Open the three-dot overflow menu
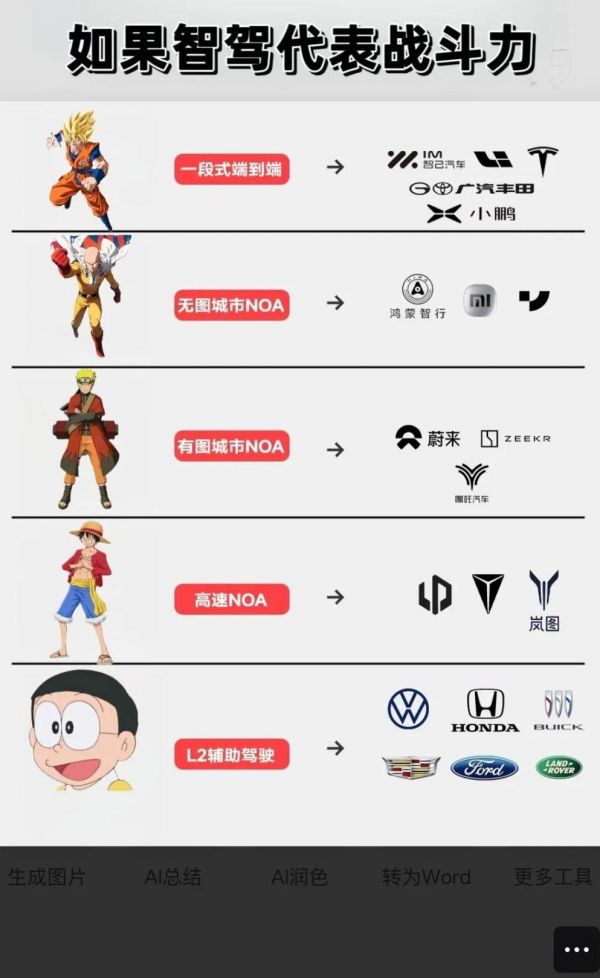 coord(576,950)
